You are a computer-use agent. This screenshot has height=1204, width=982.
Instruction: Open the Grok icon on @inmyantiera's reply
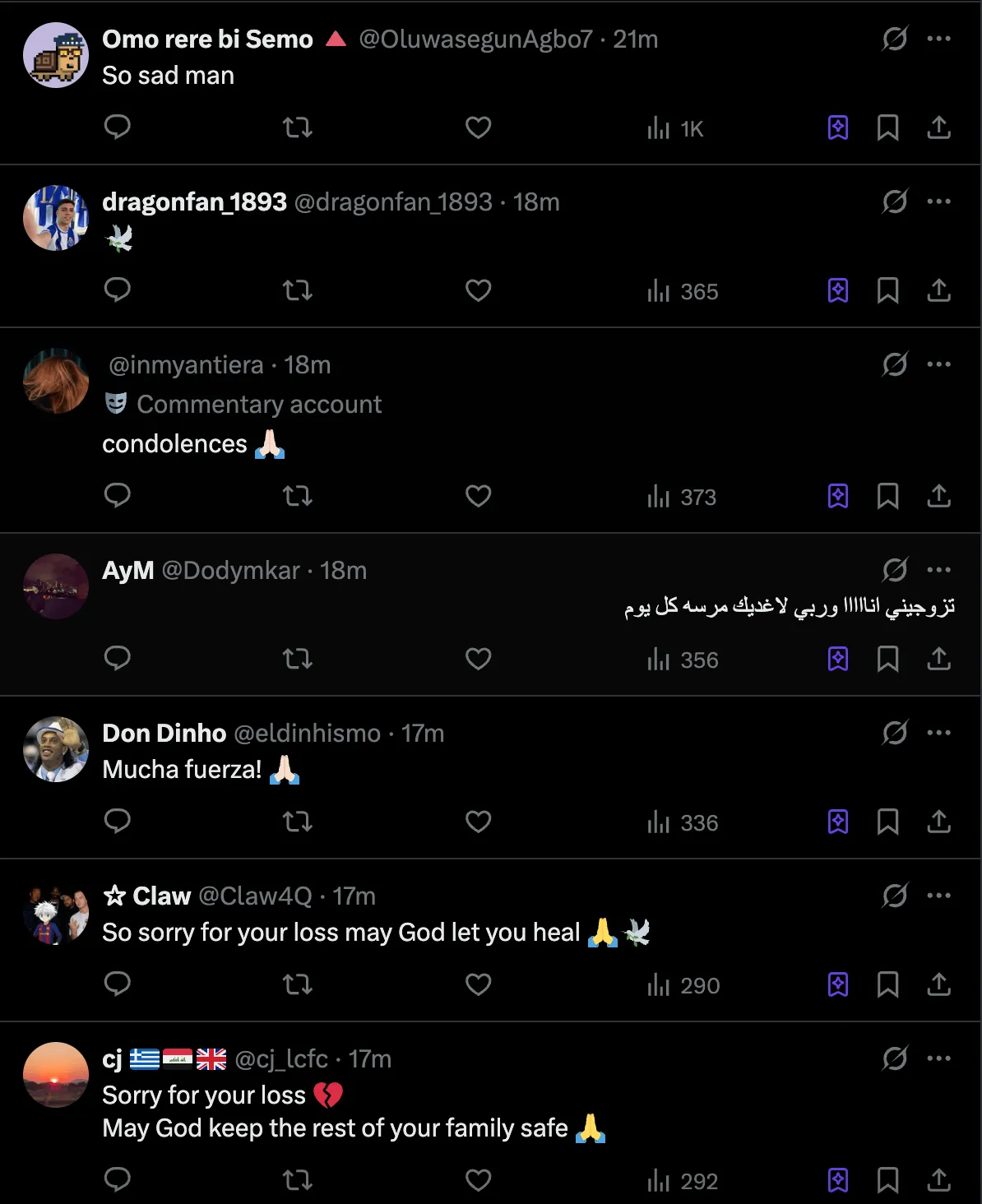(x=895, y=364)
